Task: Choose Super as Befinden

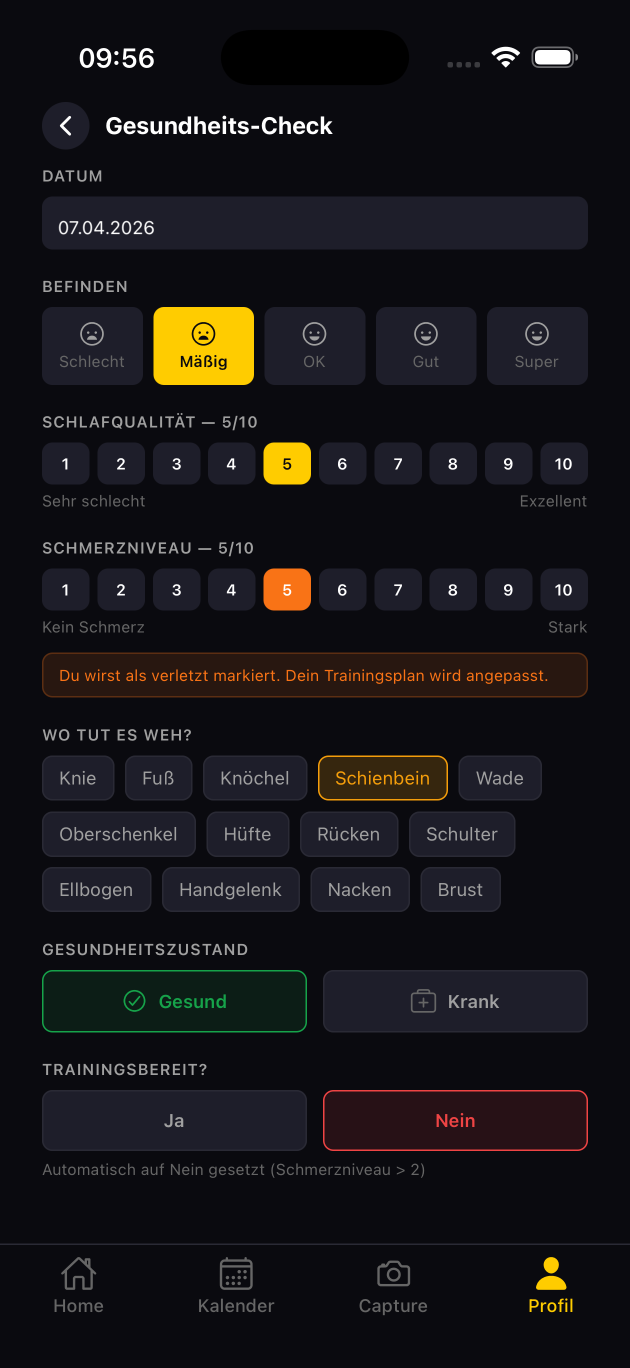Action: (x=536, y=346)
